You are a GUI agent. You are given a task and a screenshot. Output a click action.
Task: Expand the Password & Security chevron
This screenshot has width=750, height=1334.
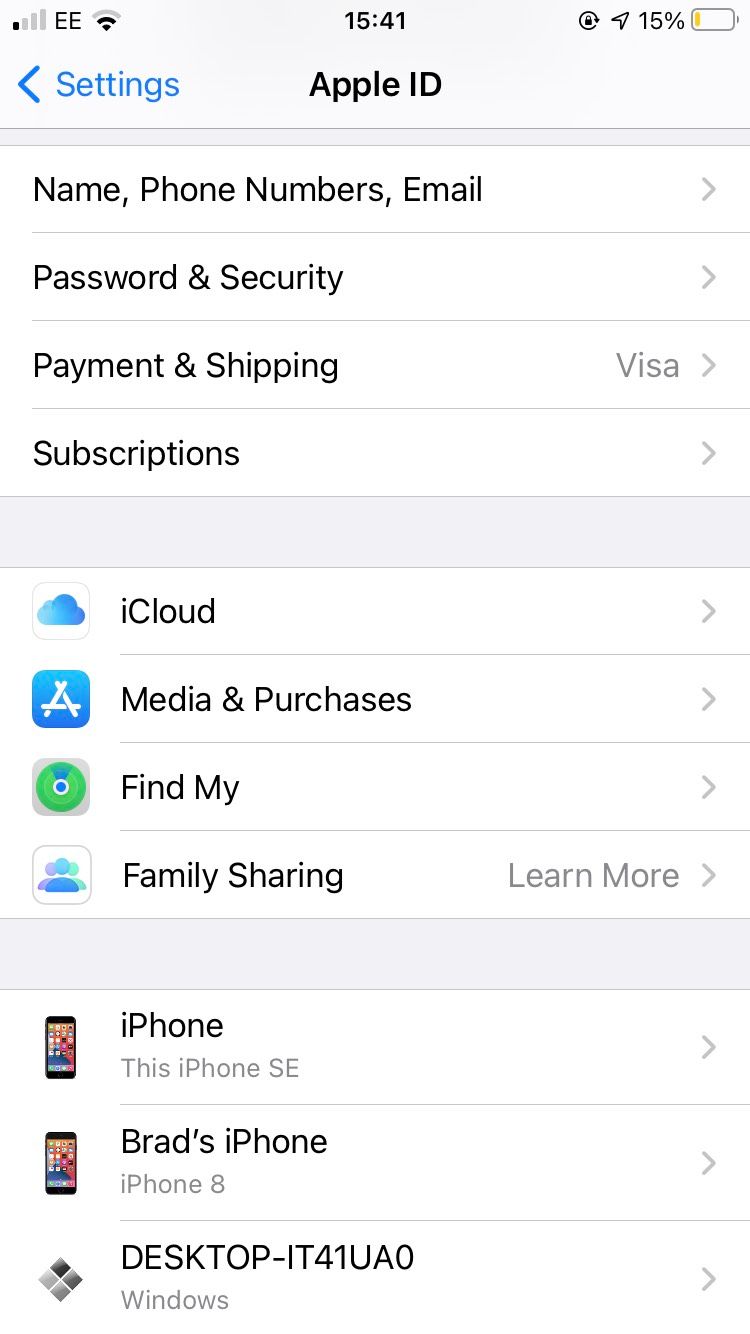coord(709,277)
